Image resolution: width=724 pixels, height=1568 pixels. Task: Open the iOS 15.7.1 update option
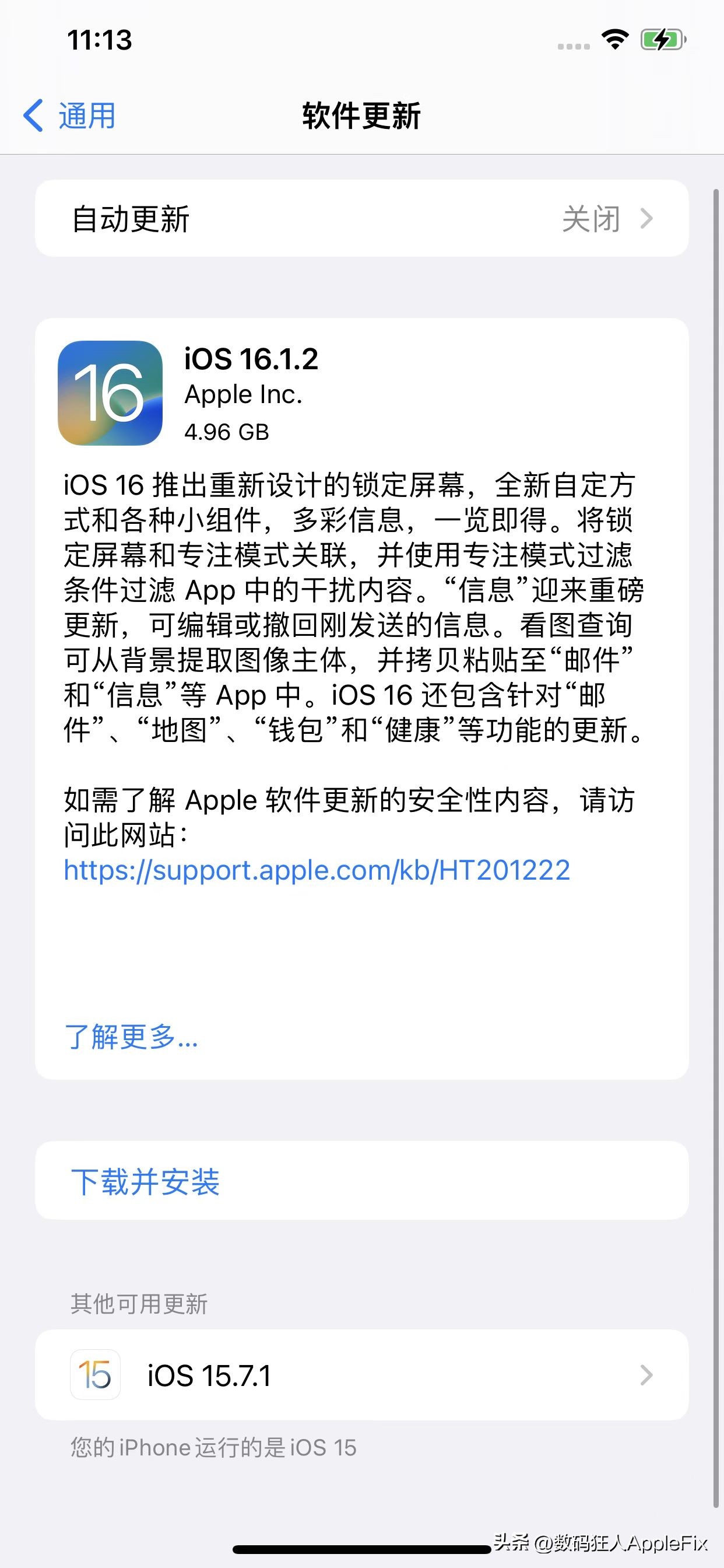click(361, 1375)
